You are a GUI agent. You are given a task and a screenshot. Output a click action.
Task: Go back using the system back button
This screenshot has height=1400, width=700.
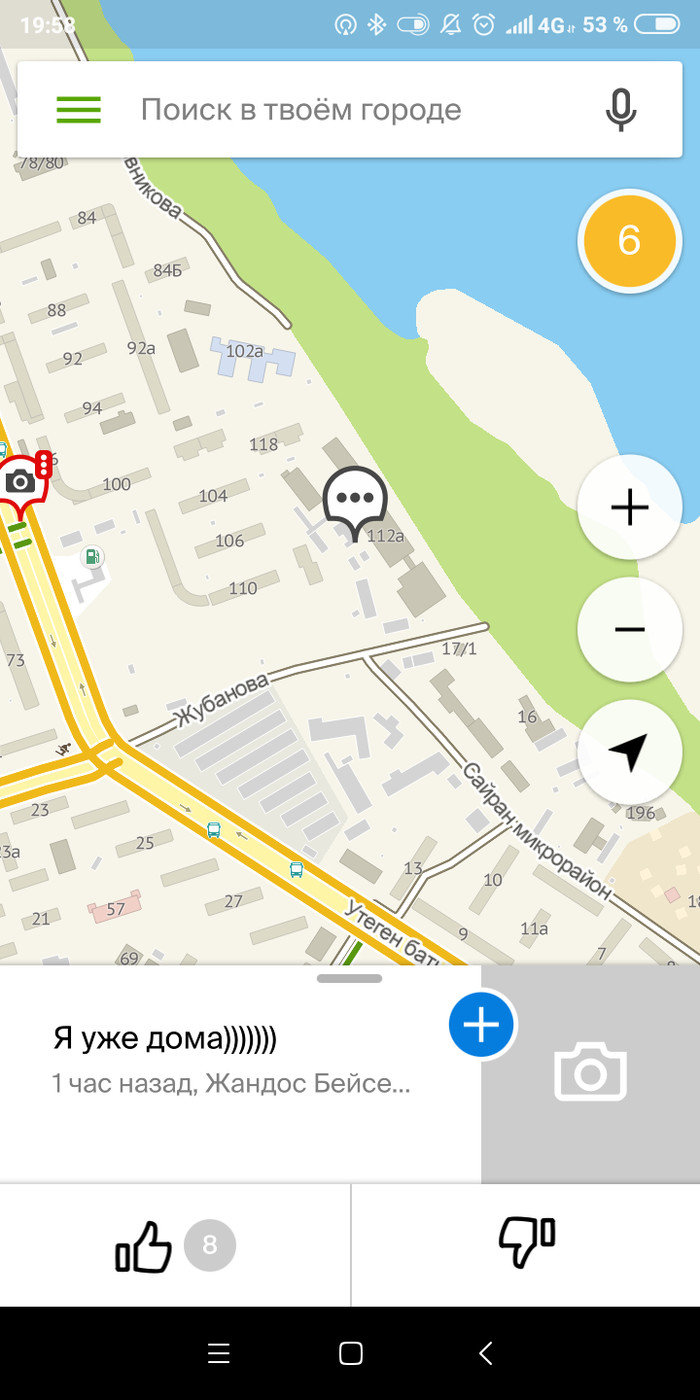486,1353
